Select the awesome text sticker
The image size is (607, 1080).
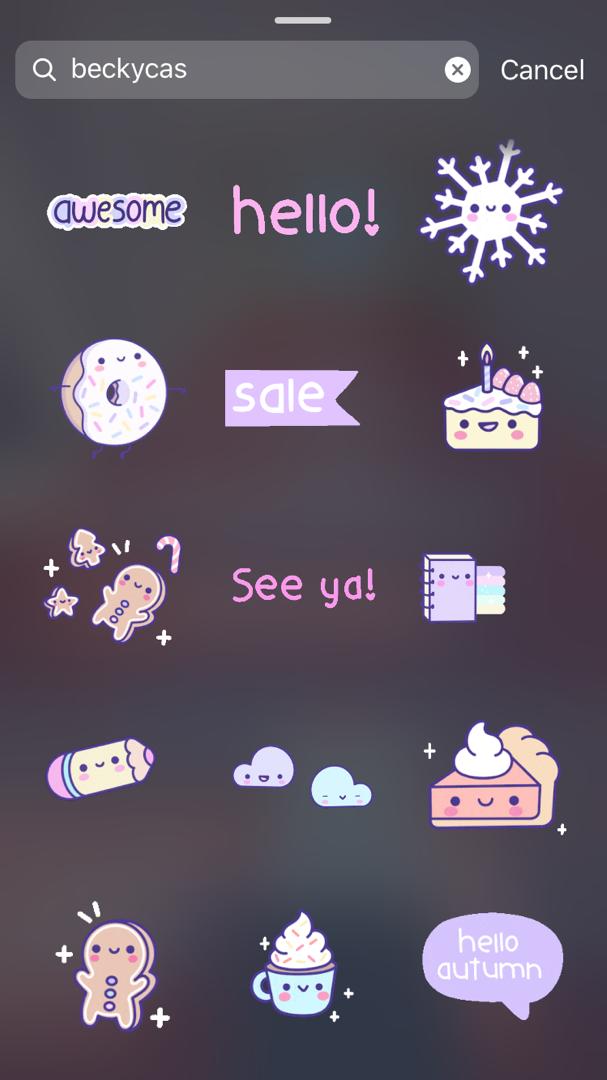pyautogui.click(x=117, y=210)
